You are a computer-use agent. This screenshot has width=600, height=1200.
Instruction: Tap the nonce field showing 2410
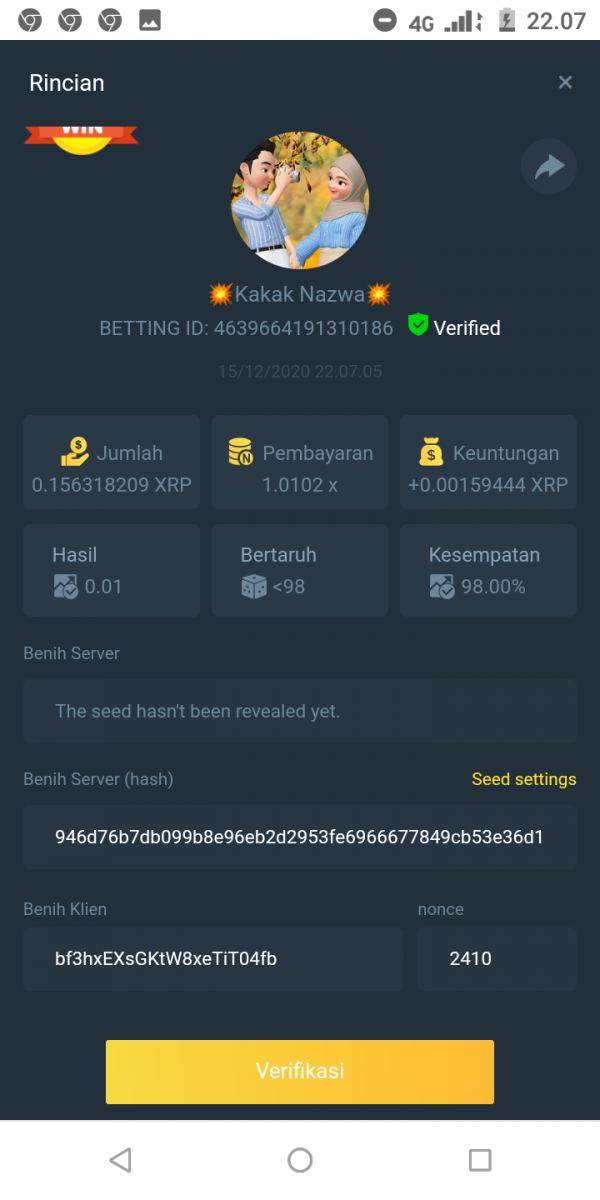(496, 959)
